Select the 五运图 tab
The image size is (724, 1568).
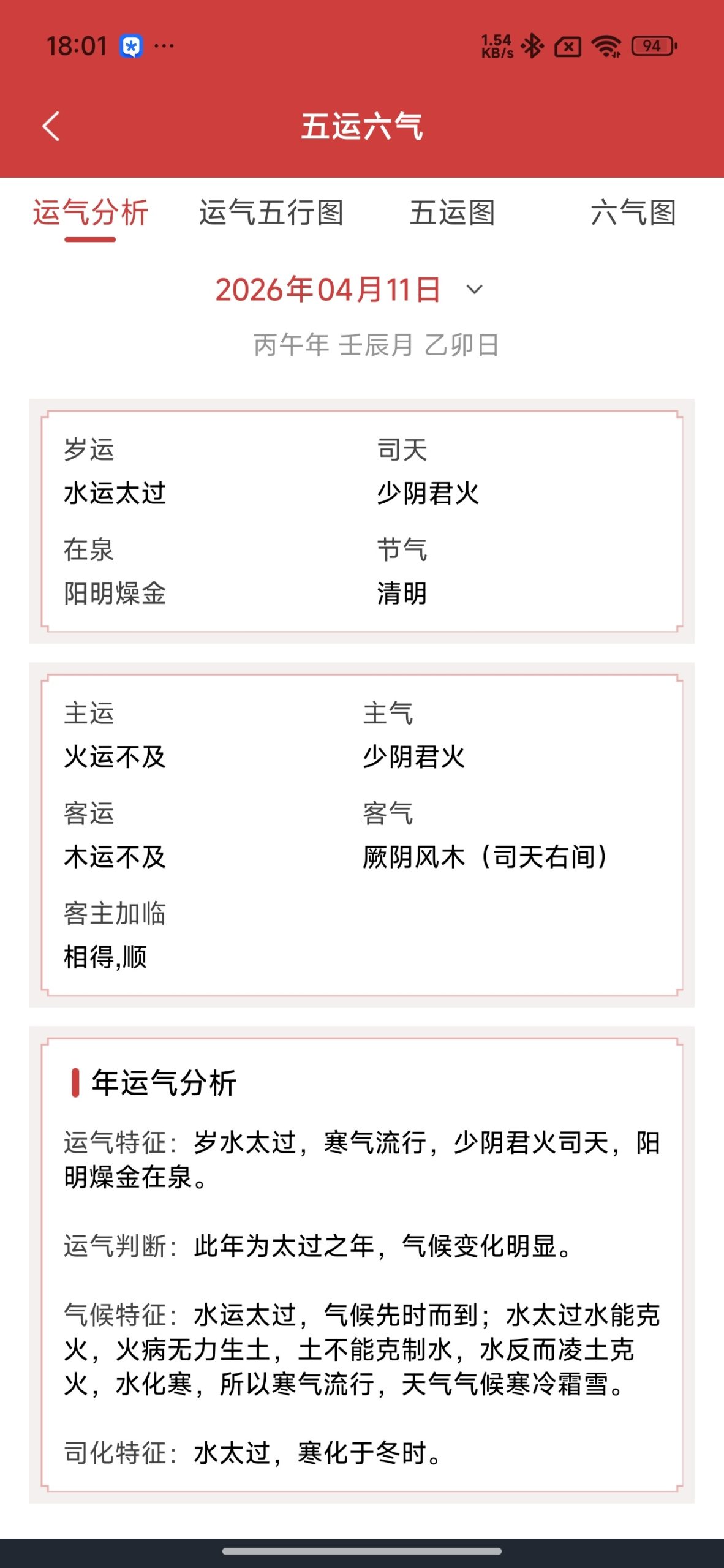pos(454,214)
